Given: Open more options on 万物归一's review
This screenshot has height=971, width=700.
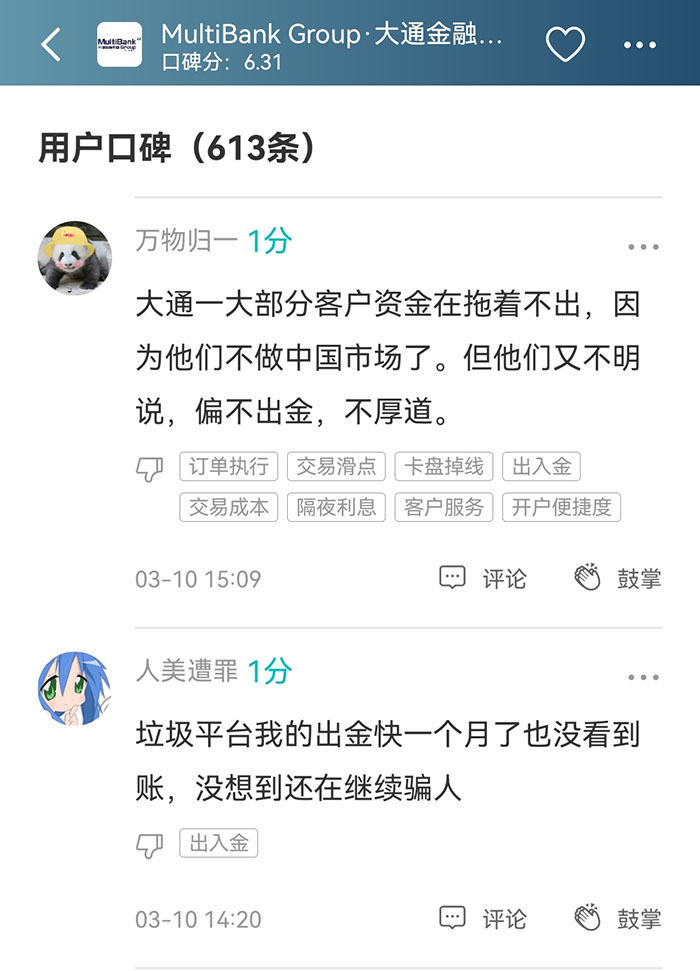Looking at the screenshot, I should tap(643, 247).
